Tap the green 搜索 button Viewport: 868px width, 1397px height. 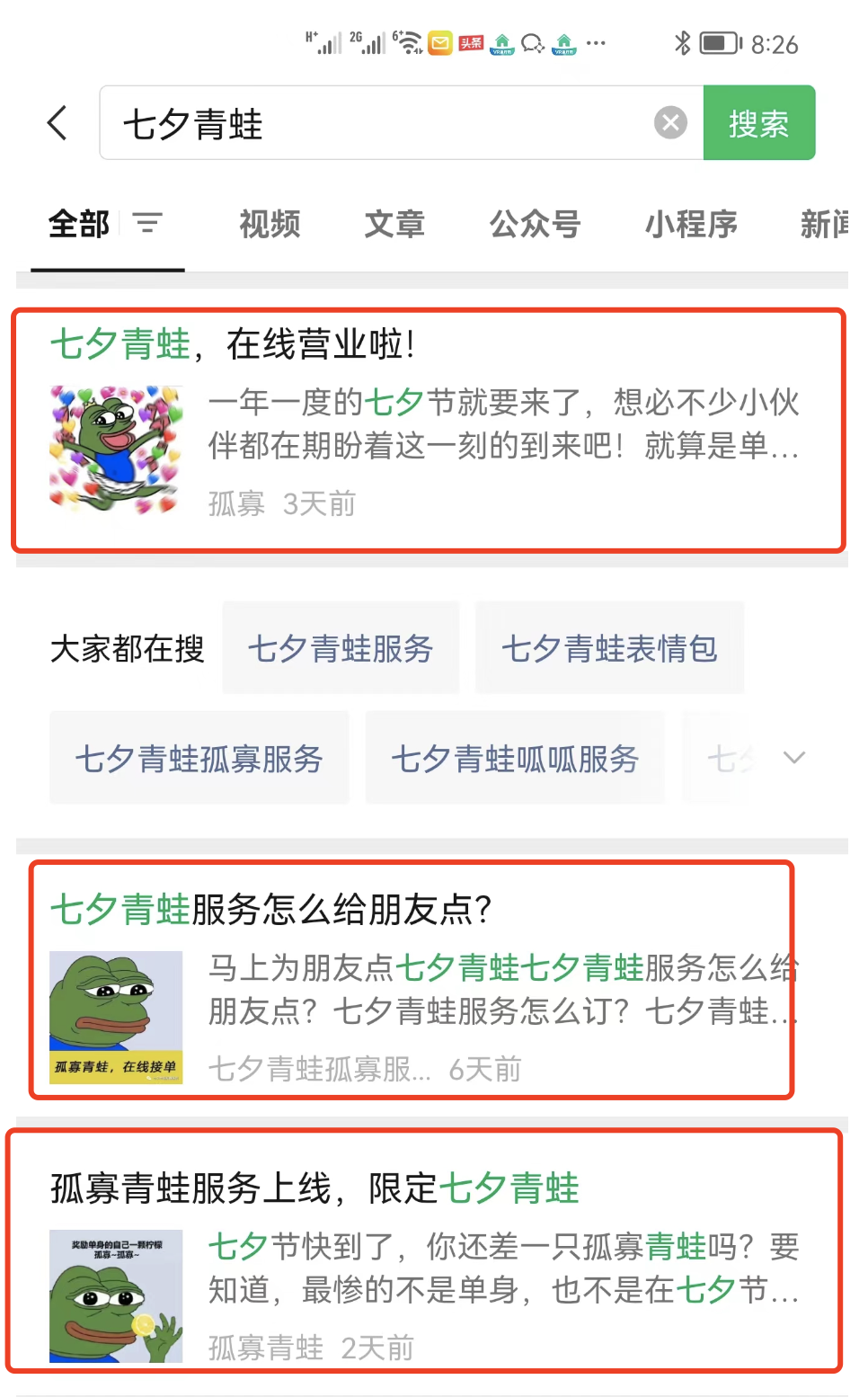coord(758,123)
